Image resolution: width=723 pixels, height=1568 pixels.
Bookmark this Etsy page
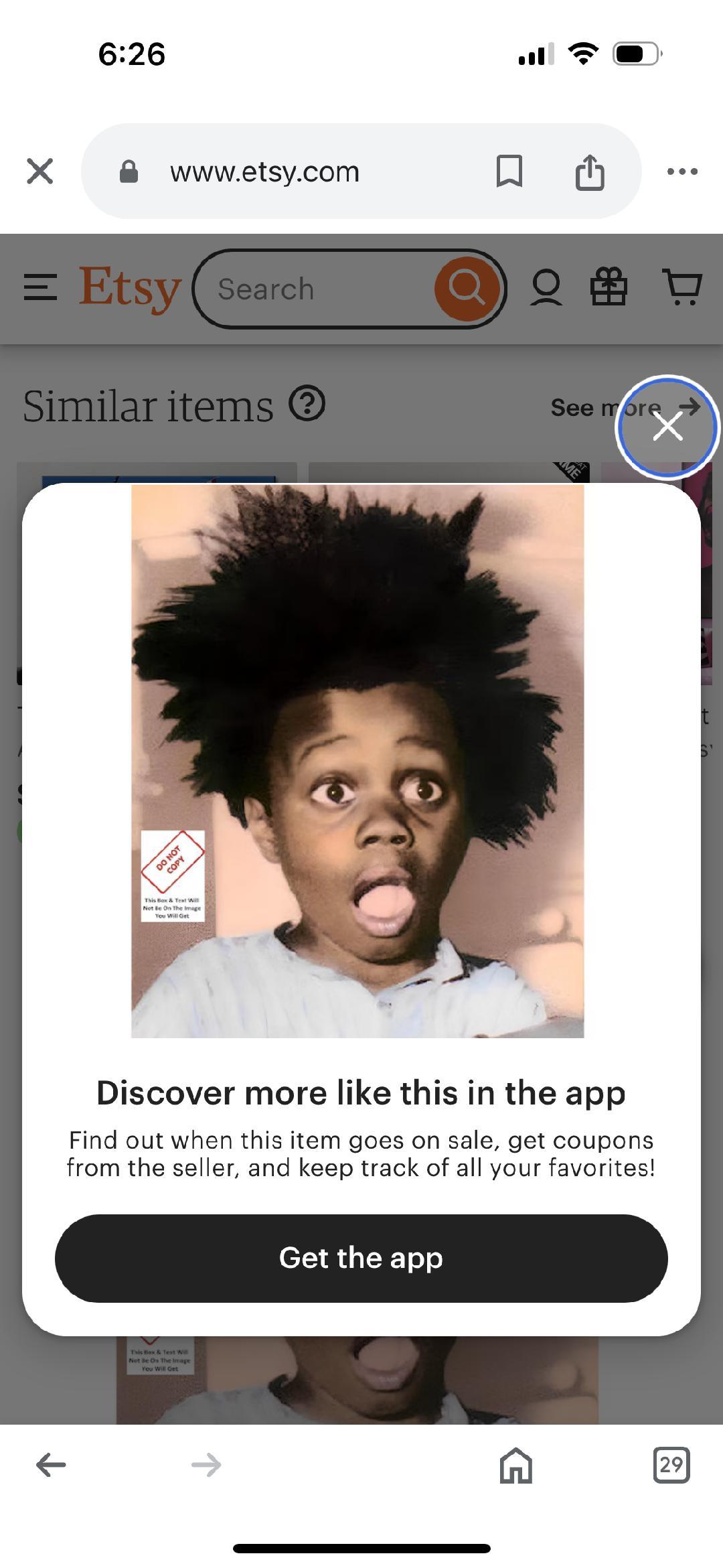[509, 171]
